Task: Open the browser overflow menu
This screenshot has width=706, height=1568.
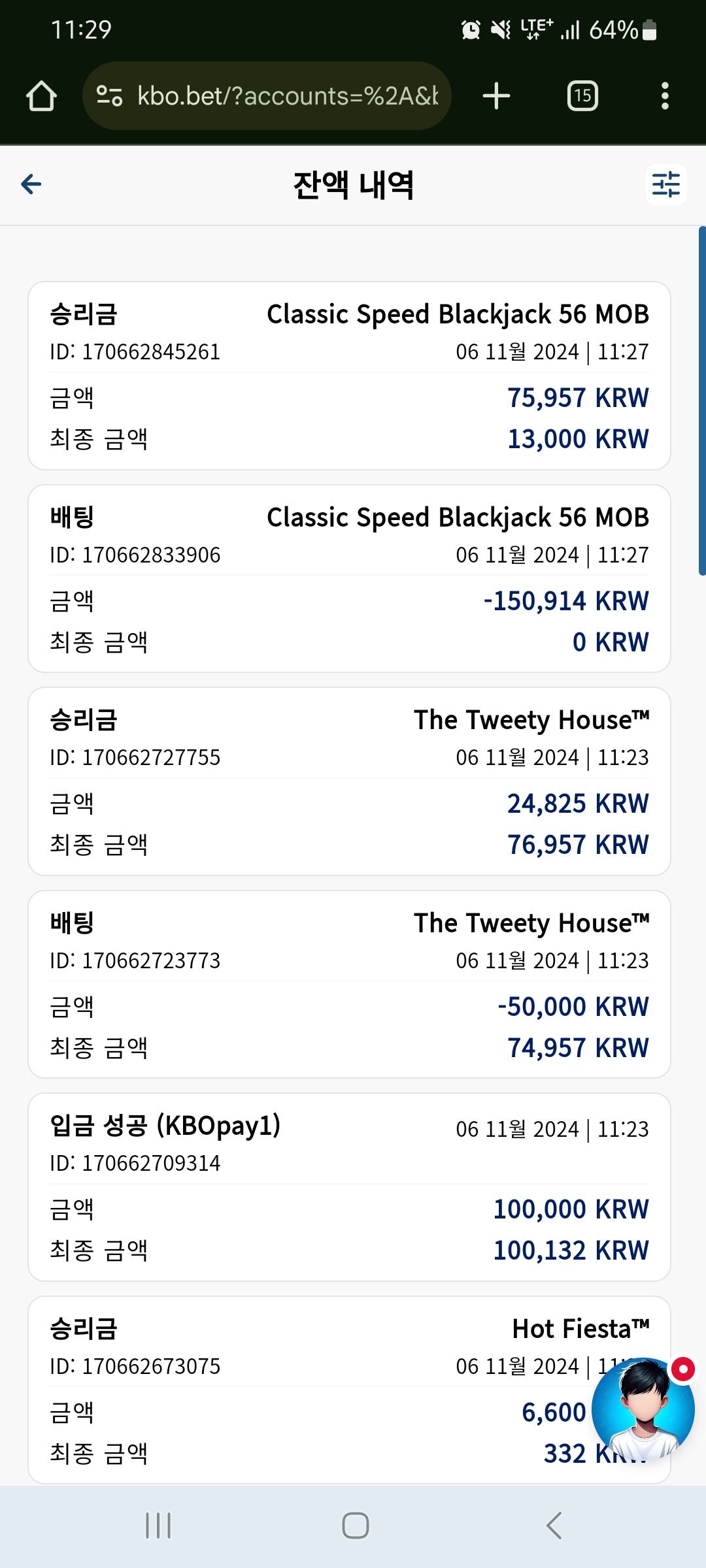Action: click(665, 96)
